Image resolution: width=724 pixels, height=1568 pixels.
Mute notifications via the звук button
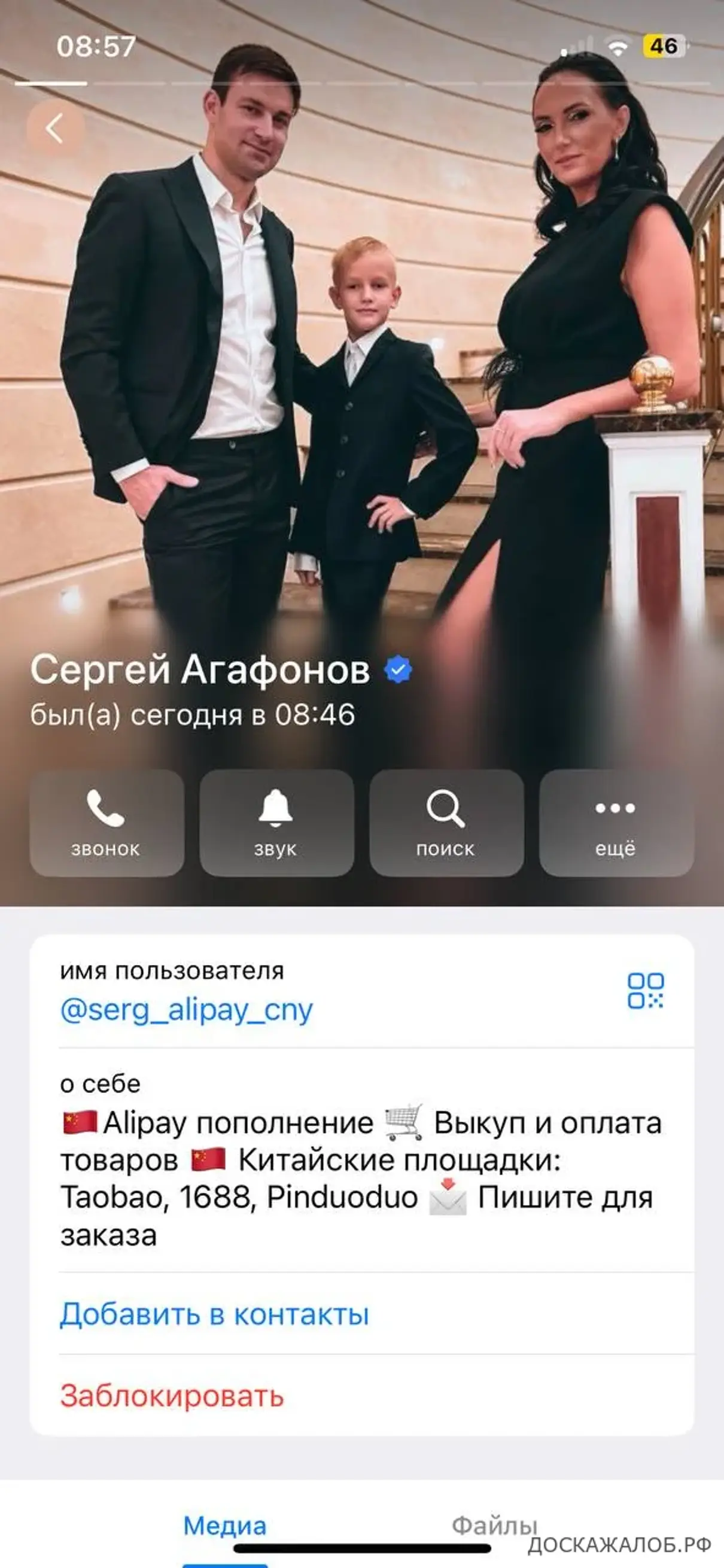276,823
